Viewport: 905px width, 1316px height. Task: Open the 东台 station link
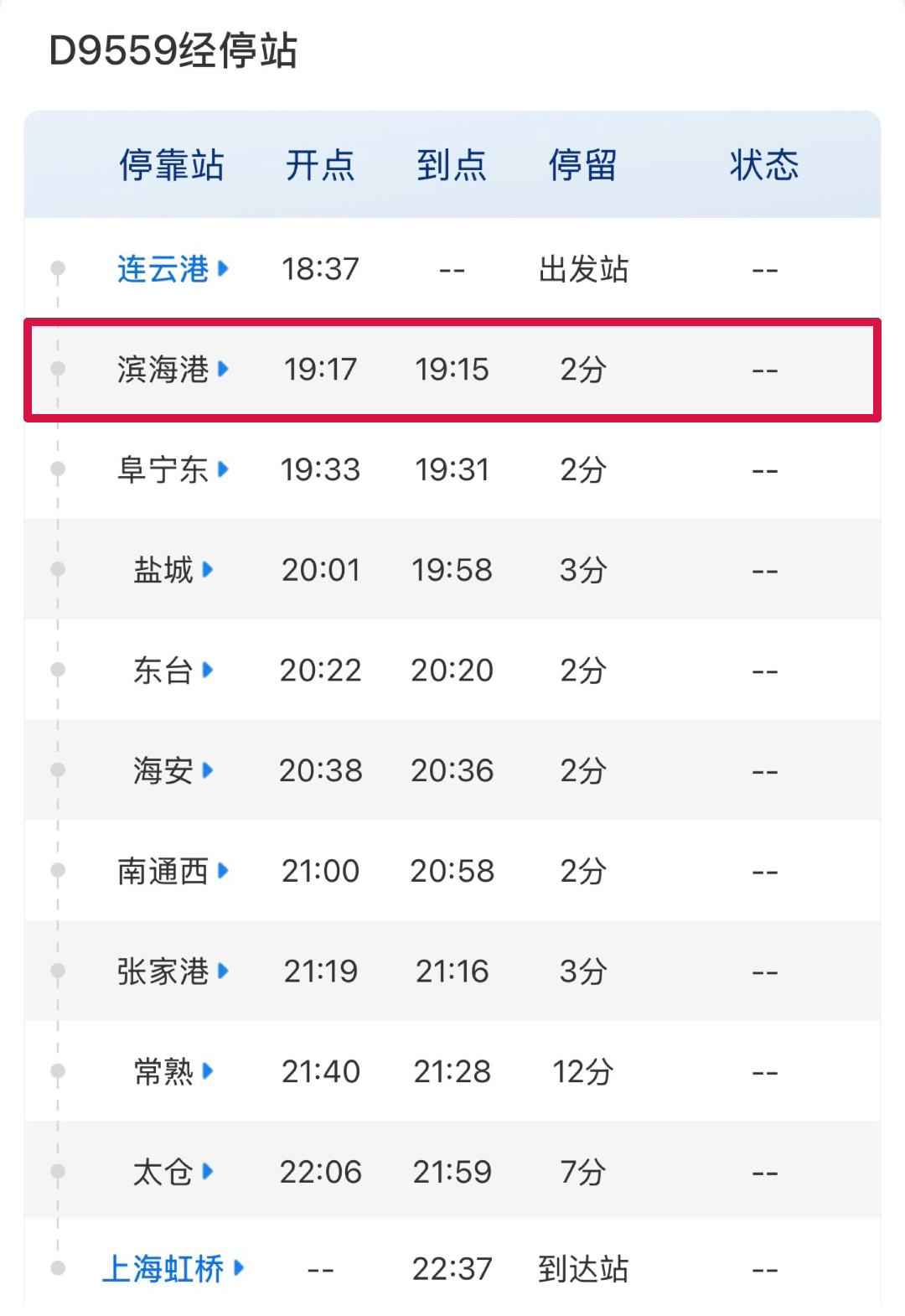point(172,671)
